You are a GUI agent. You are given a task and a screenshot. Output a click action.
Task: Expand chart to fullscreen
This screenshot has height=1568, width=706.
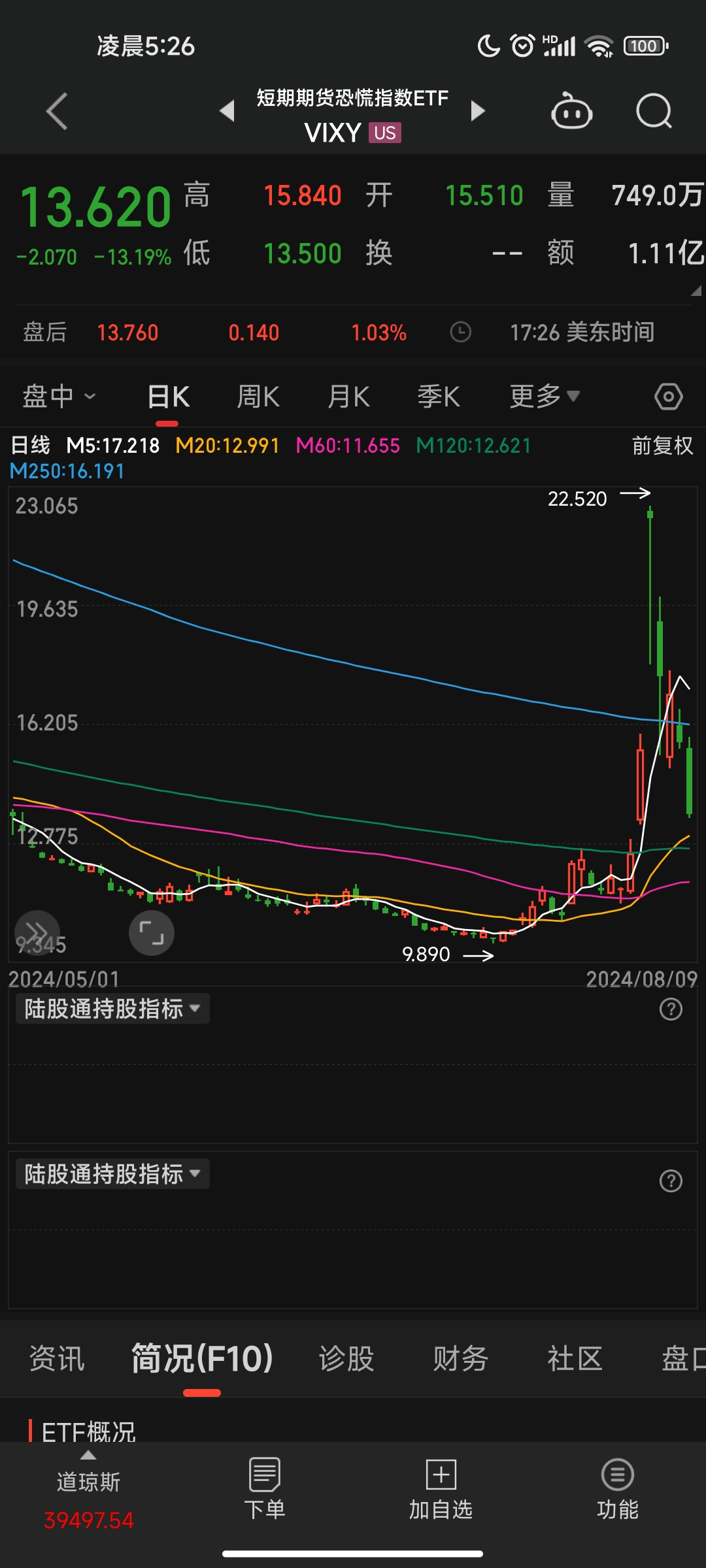152,933
